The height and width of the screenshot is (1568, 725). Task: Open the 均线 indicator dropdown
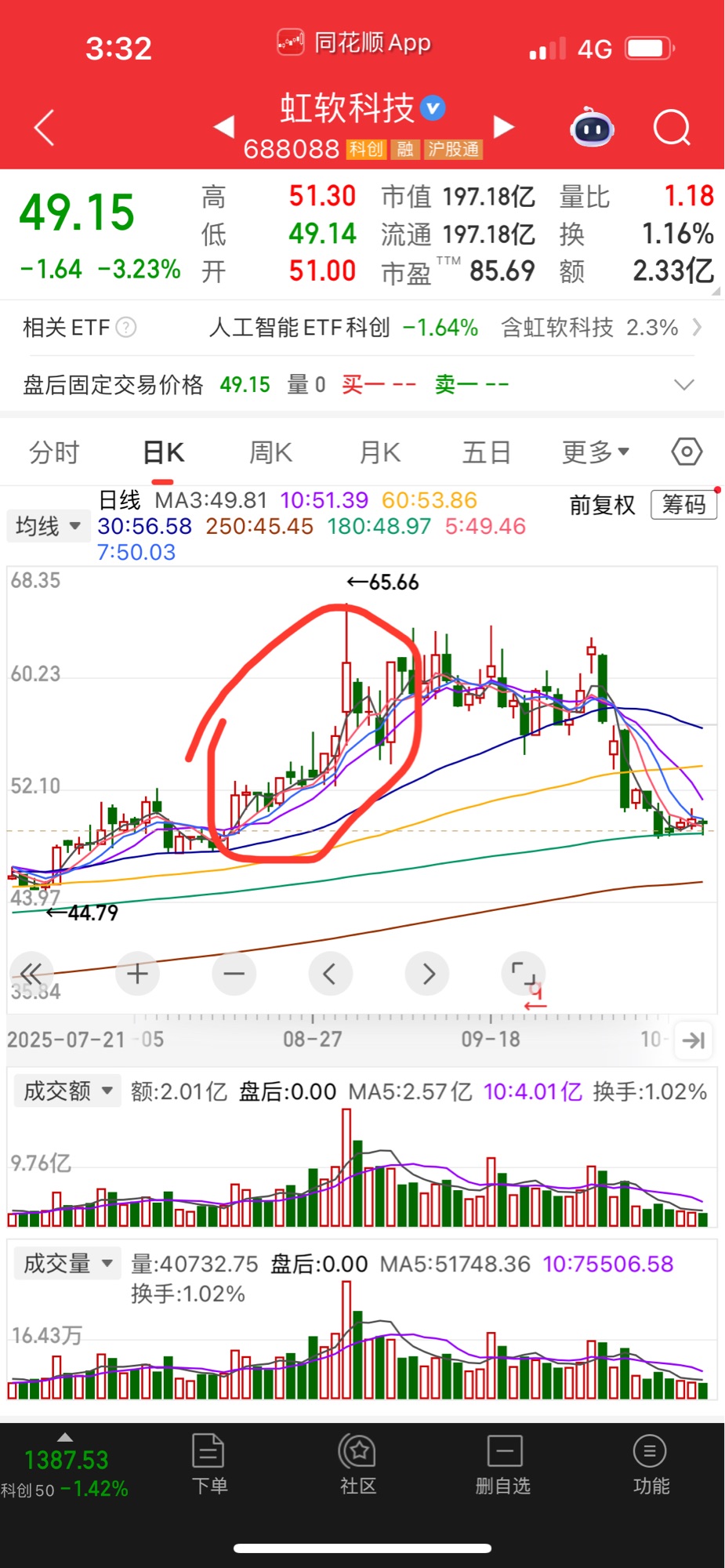pyautogui.click(x=48, y=525)
